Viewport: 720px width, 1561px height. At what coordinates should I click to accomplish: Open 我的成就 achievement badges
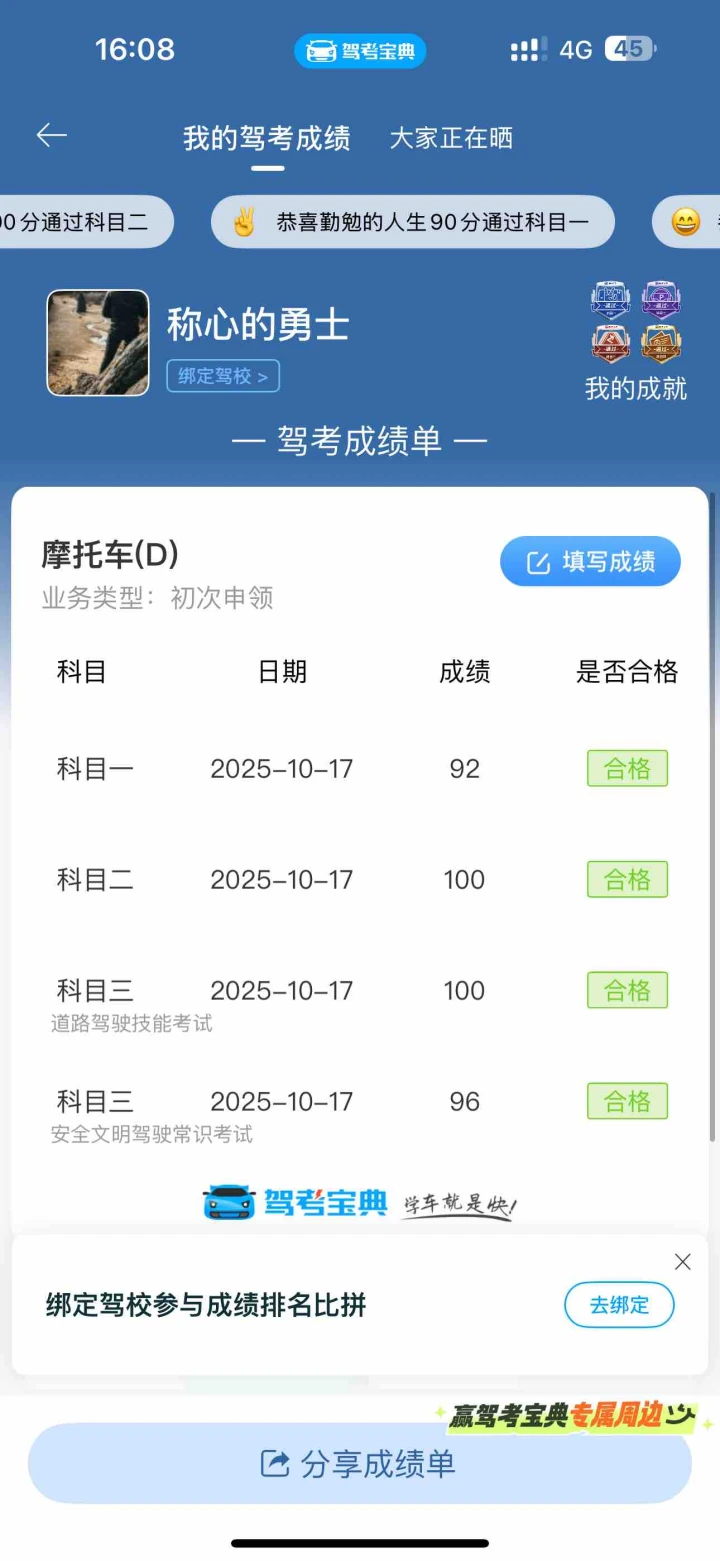(636, 340)
